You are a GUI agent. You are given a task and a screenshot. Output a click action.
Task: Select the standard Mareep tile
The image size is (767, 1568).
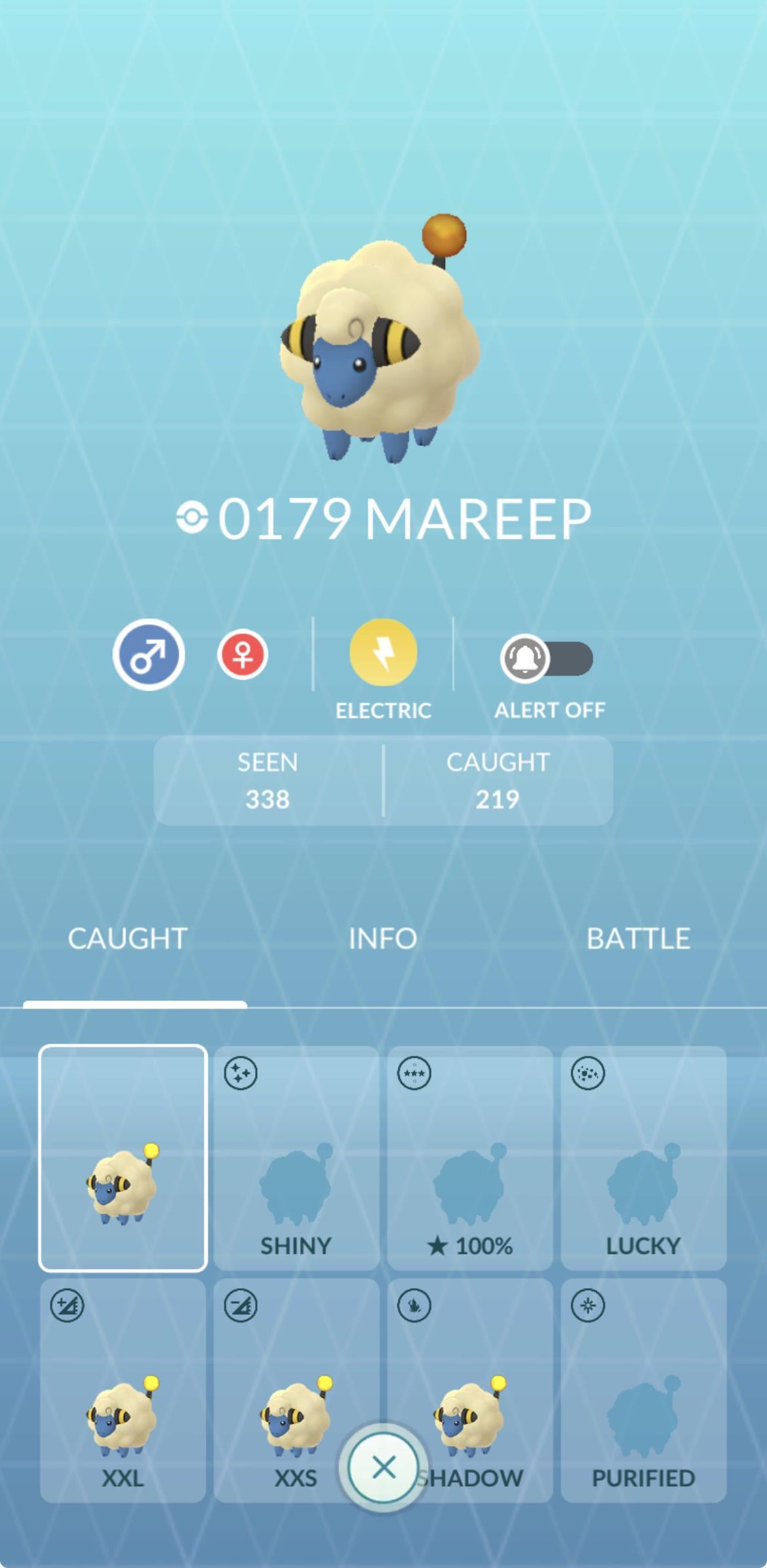[123, 1158]
